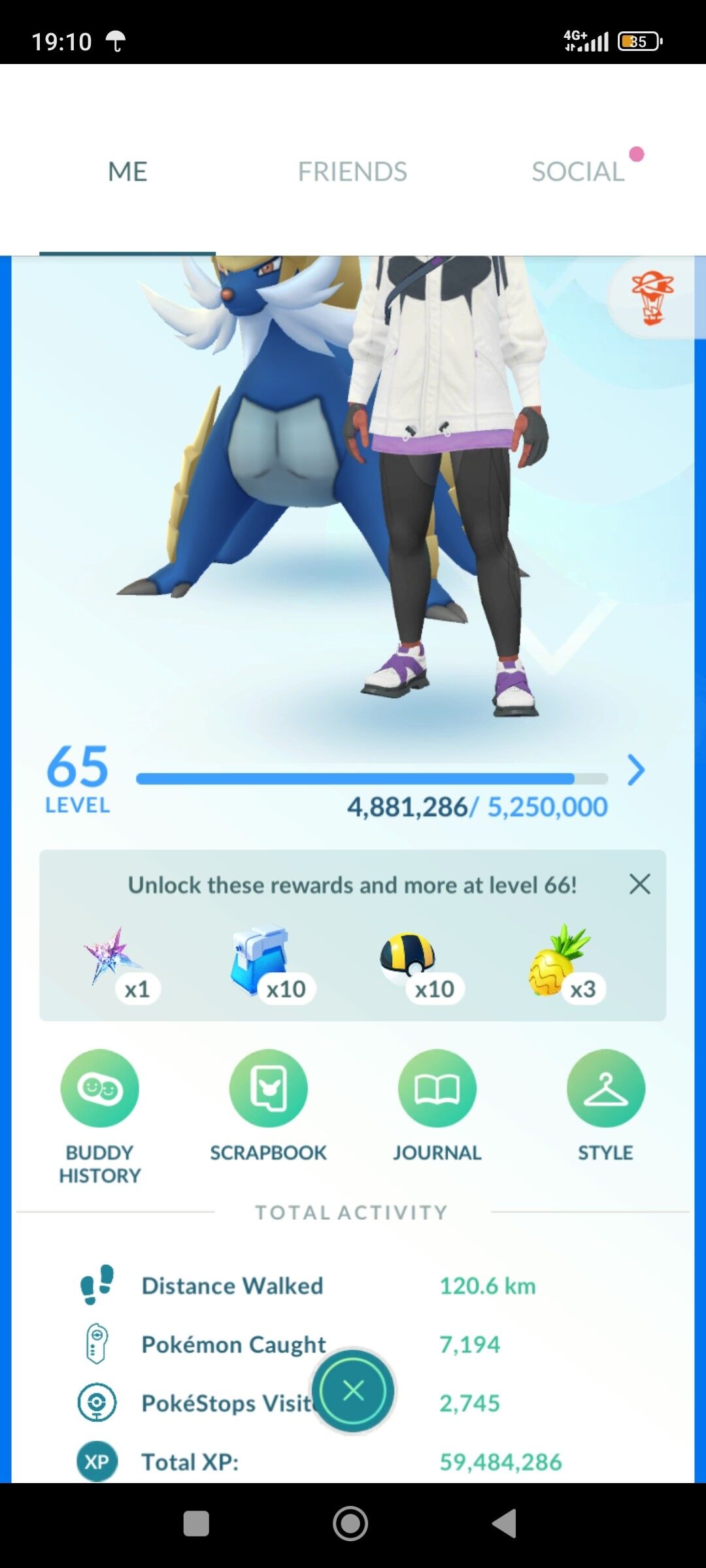Select the Me tab
The width and height of the screenshot is (706, 1568).
tap(127, 172)
